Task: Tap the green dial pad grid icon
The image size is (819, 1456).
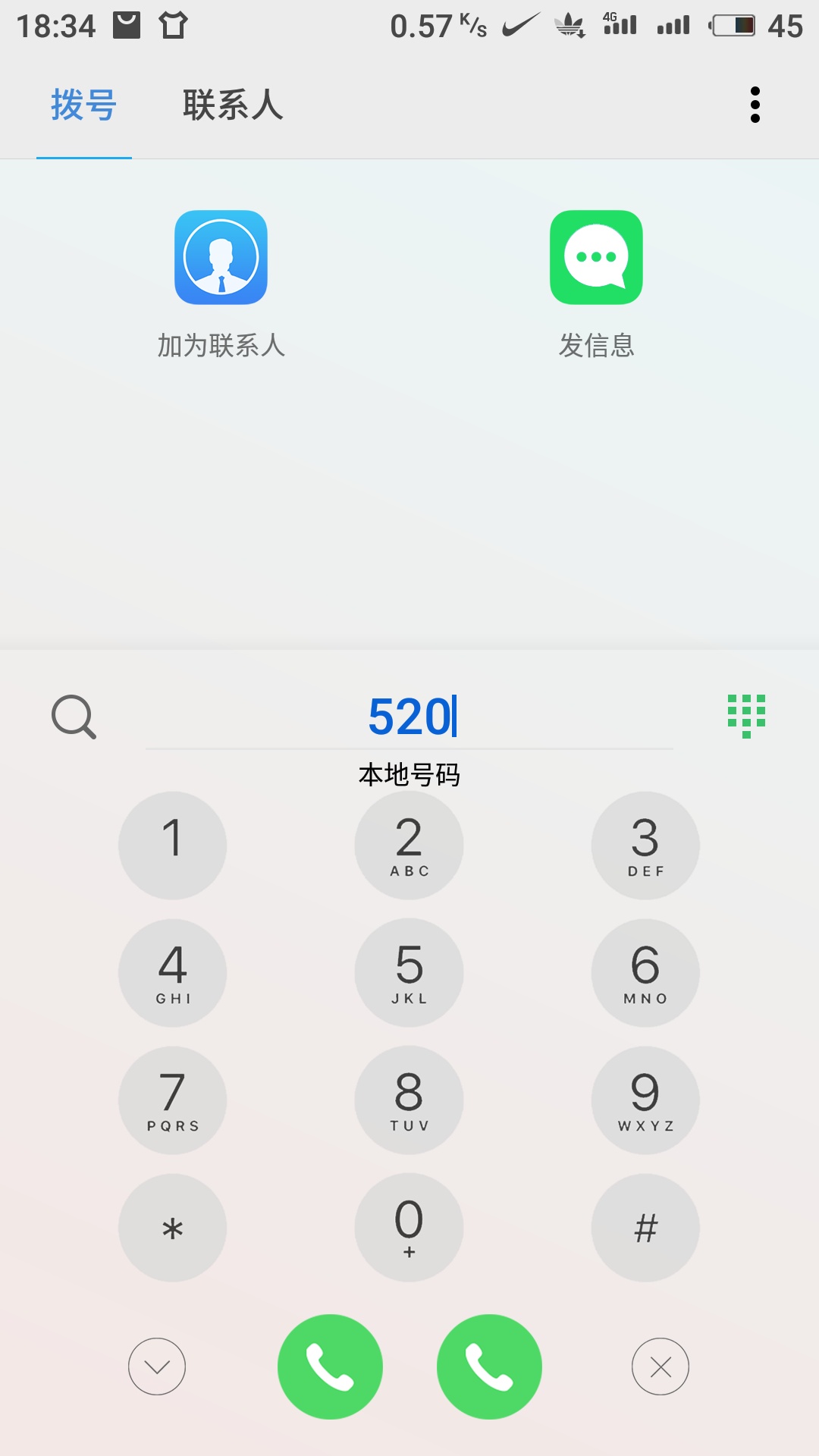Action: pos(746,716)
